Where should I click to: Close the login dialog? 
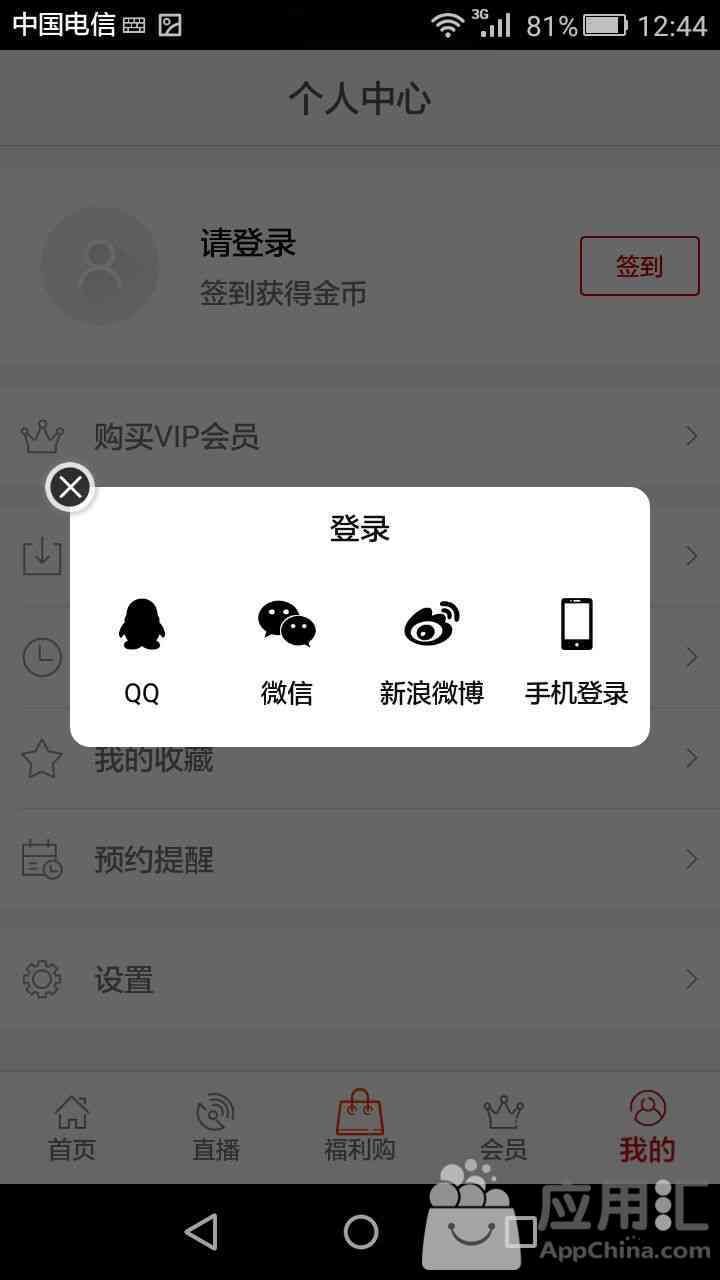[x=70, y=488]
